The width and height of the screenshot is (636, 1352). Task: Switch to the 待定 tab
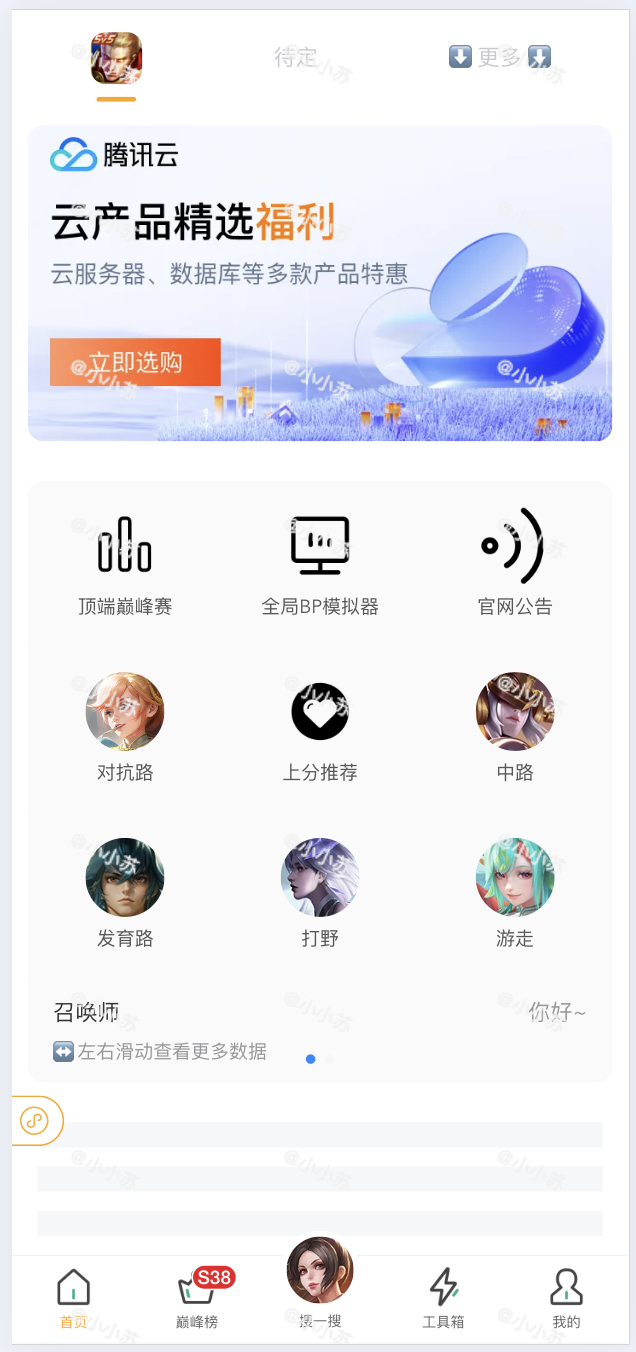(295, 58)
